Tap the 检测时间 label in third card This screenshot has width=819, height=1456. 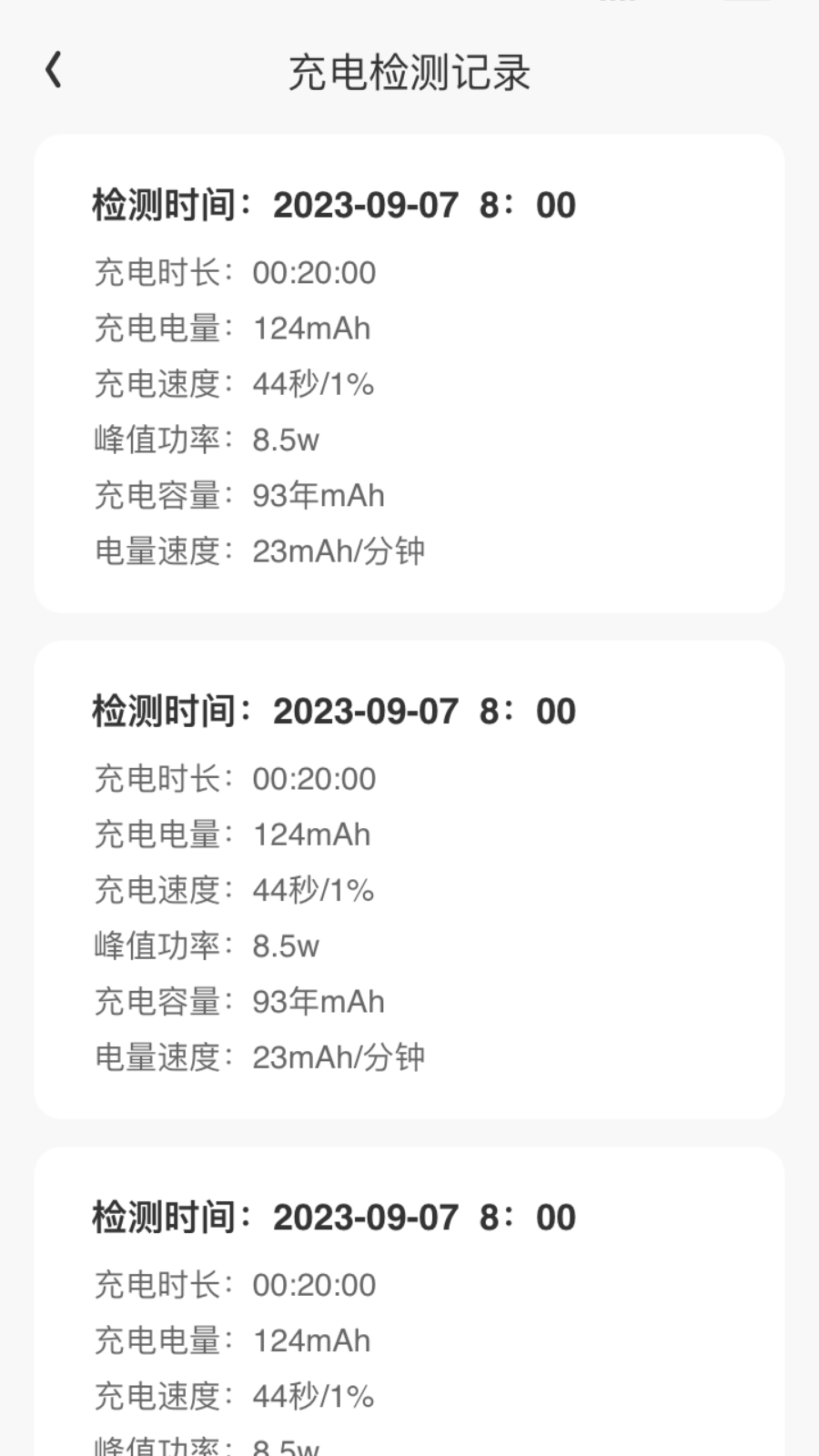pos(173,1217)
